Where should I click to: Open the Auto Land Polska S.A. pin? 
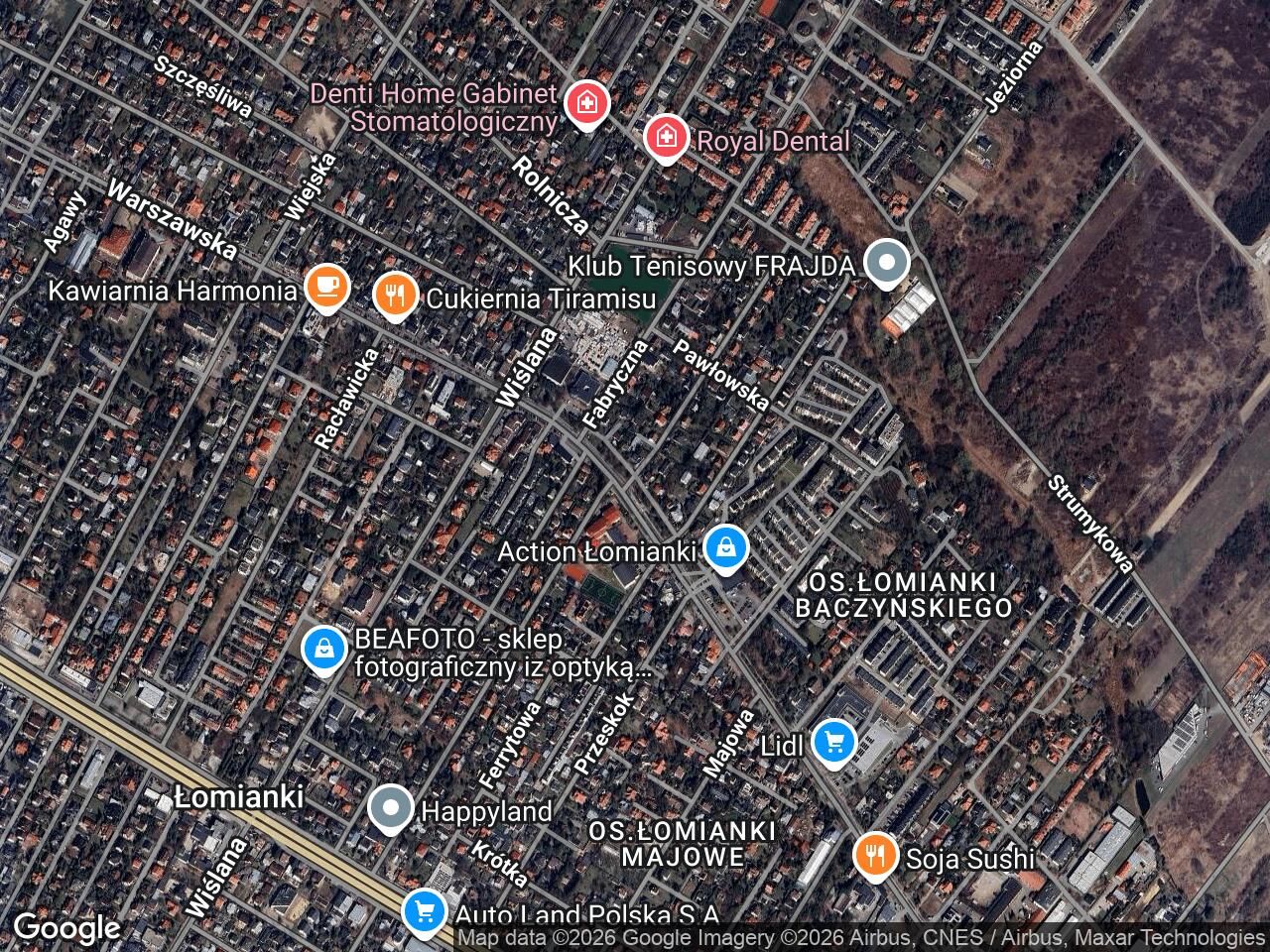(426, 911)
